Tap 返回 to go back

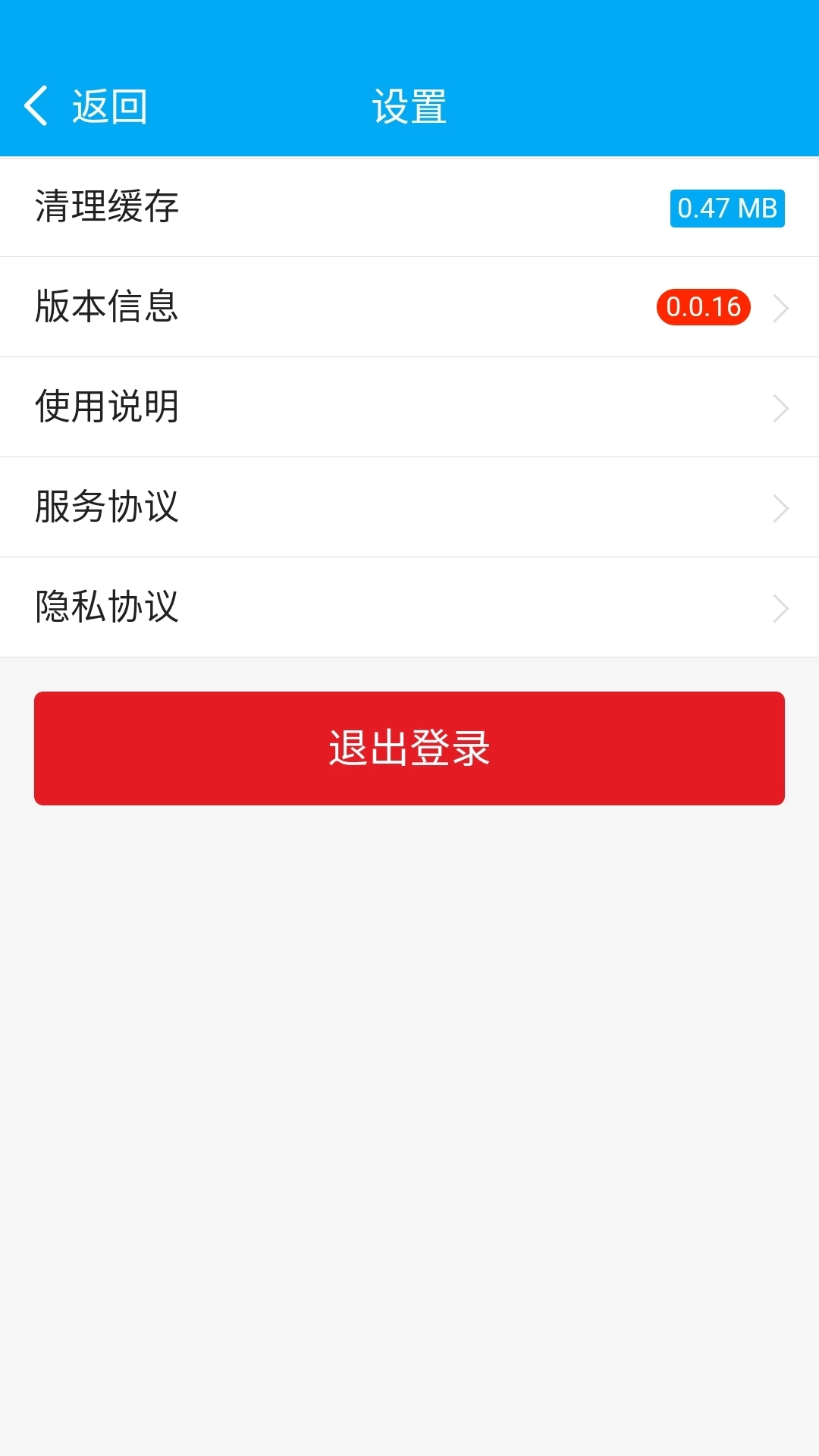coord(110,106)
